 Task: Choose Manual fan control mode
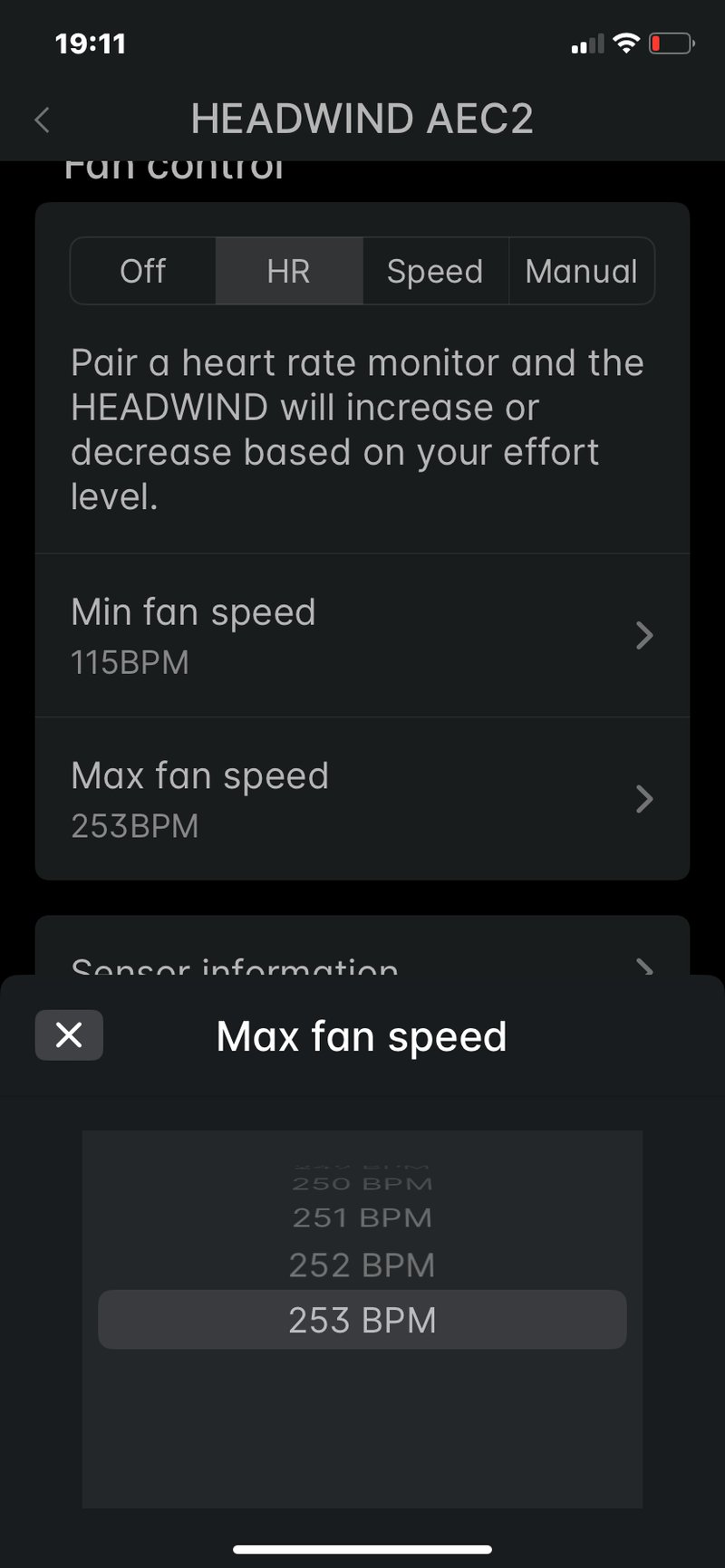(581, 271)
